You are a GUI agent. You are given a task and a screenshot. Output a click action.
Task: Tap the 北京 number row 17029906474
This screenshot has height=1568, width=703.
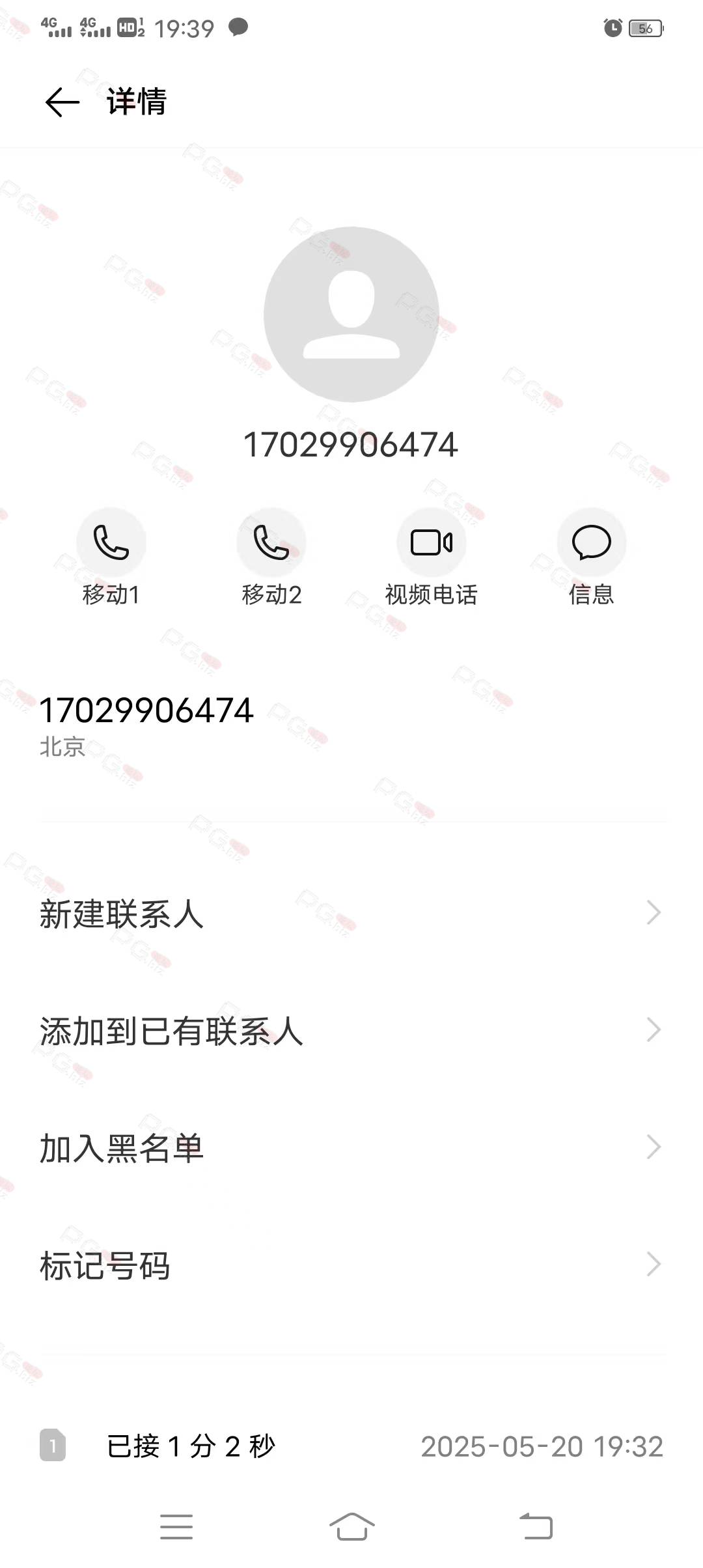coord(351,726)
